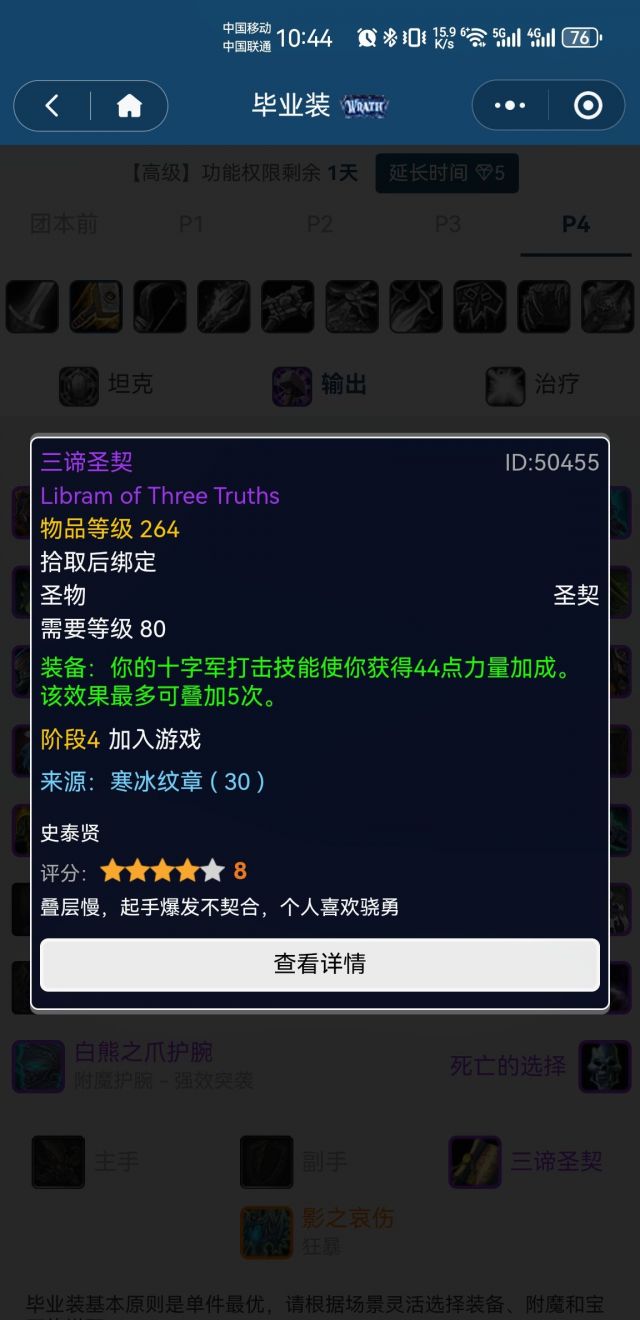Return to the mini program home
Screen dimensions: 640x1320
(x=129, y=106)
